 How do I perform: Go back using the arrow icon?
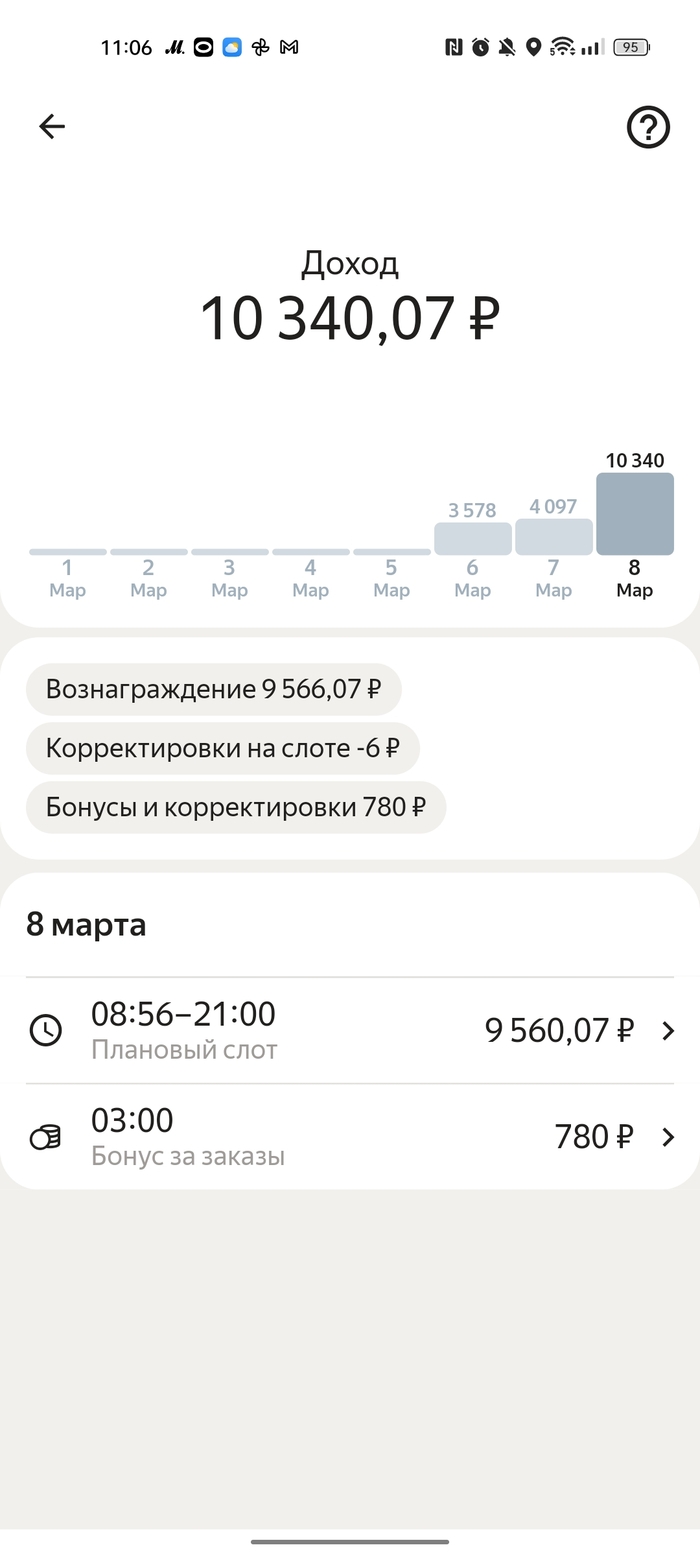click(52, 126)
